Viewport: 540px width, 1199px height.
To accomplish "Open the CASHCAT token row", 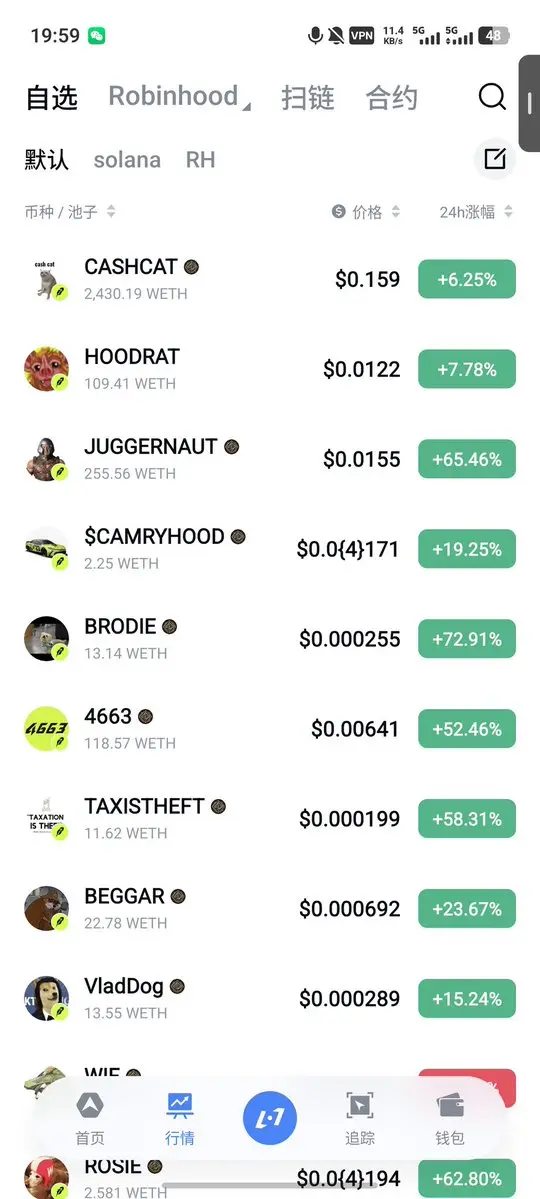I will (x=270, y=279).
